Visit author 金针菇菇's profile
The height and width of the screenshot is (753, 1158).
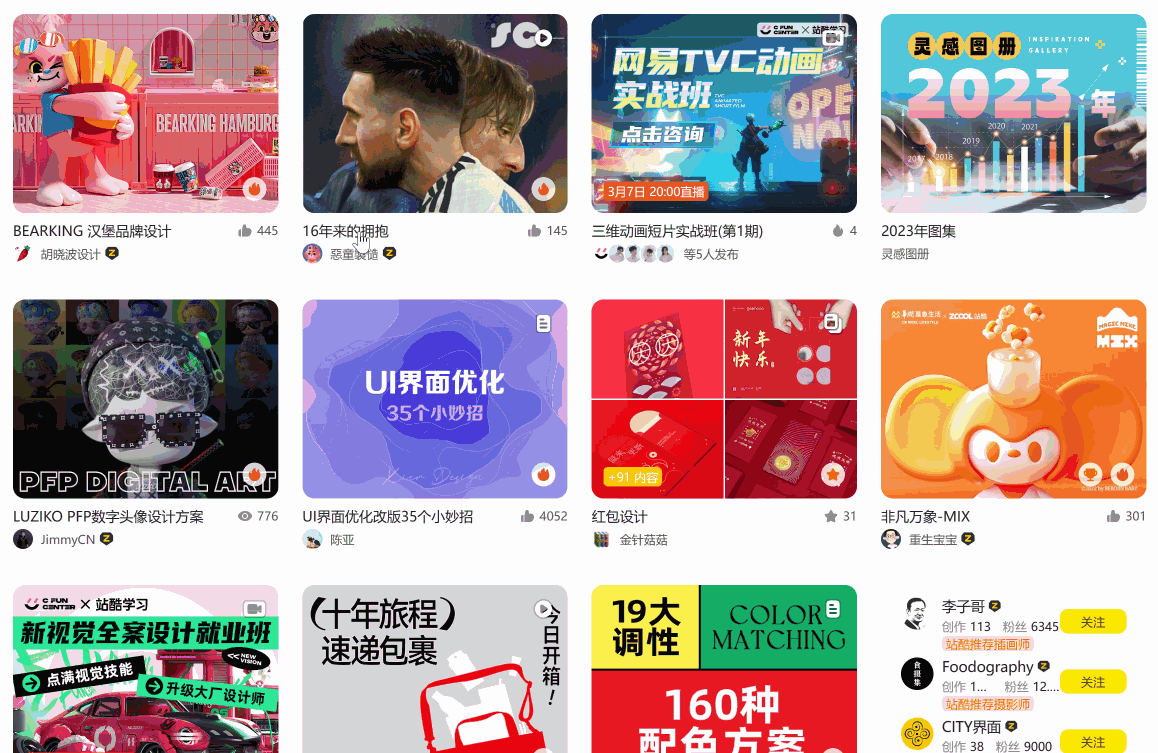tap(643, 539)
